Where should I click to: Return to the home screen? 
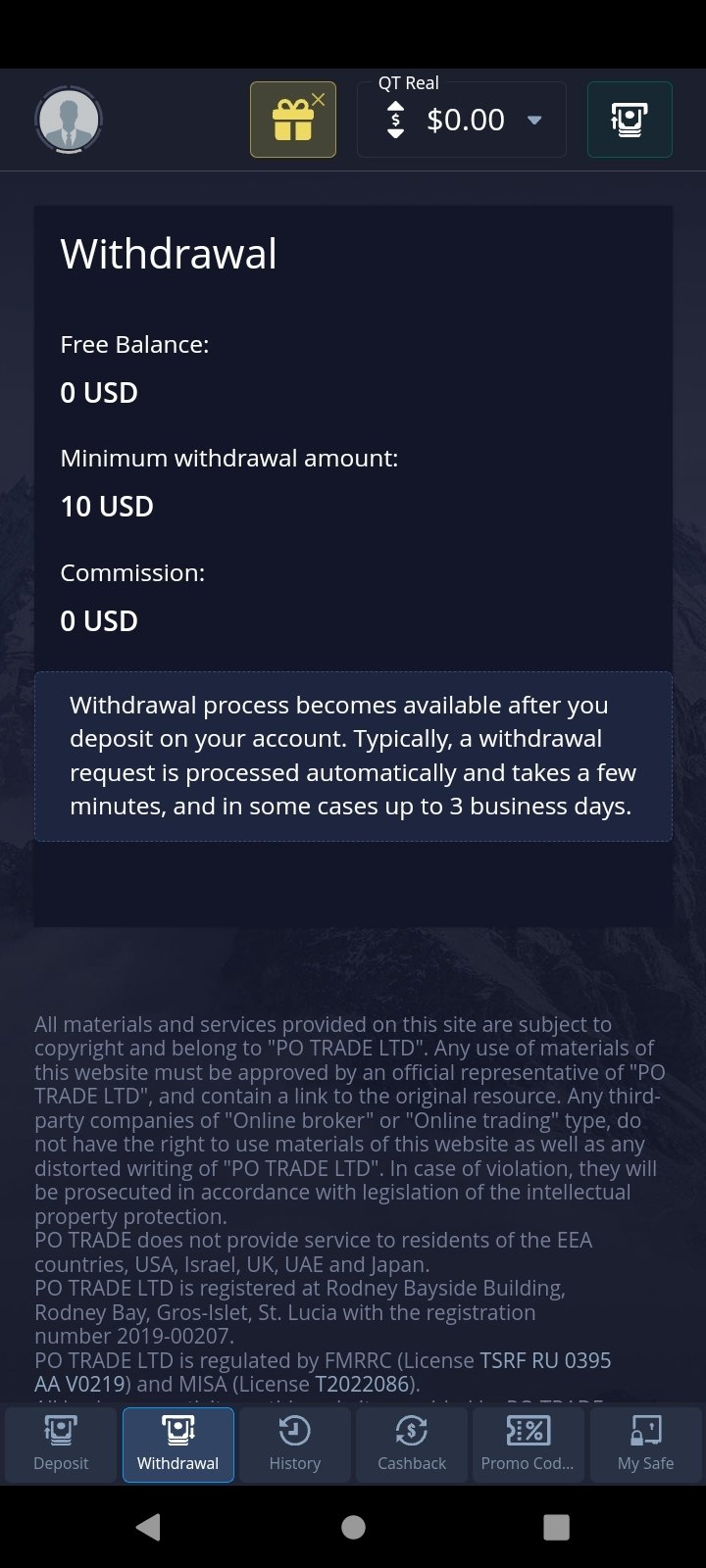pyautogui.click(x=353, y=1527)
